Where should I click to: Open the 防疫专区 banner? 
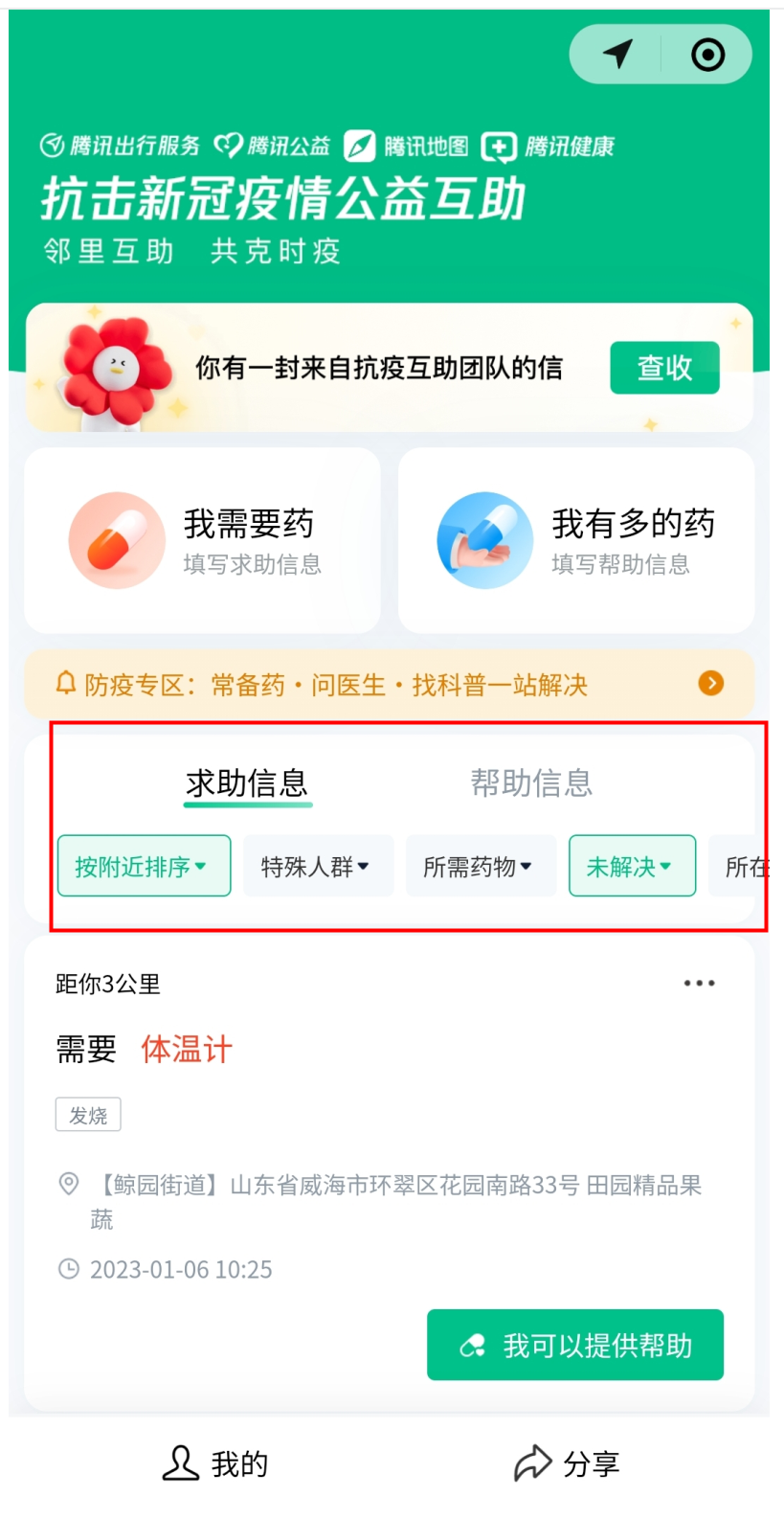[389, 684]
